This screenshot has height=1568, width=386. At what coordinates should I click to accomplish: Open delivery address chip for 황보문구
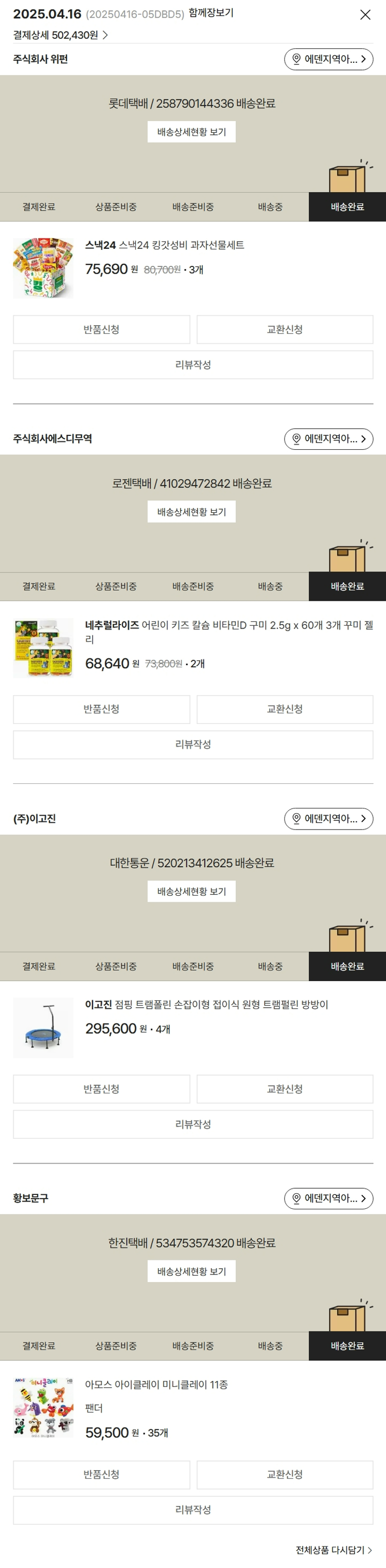(x=328, y=1199)
